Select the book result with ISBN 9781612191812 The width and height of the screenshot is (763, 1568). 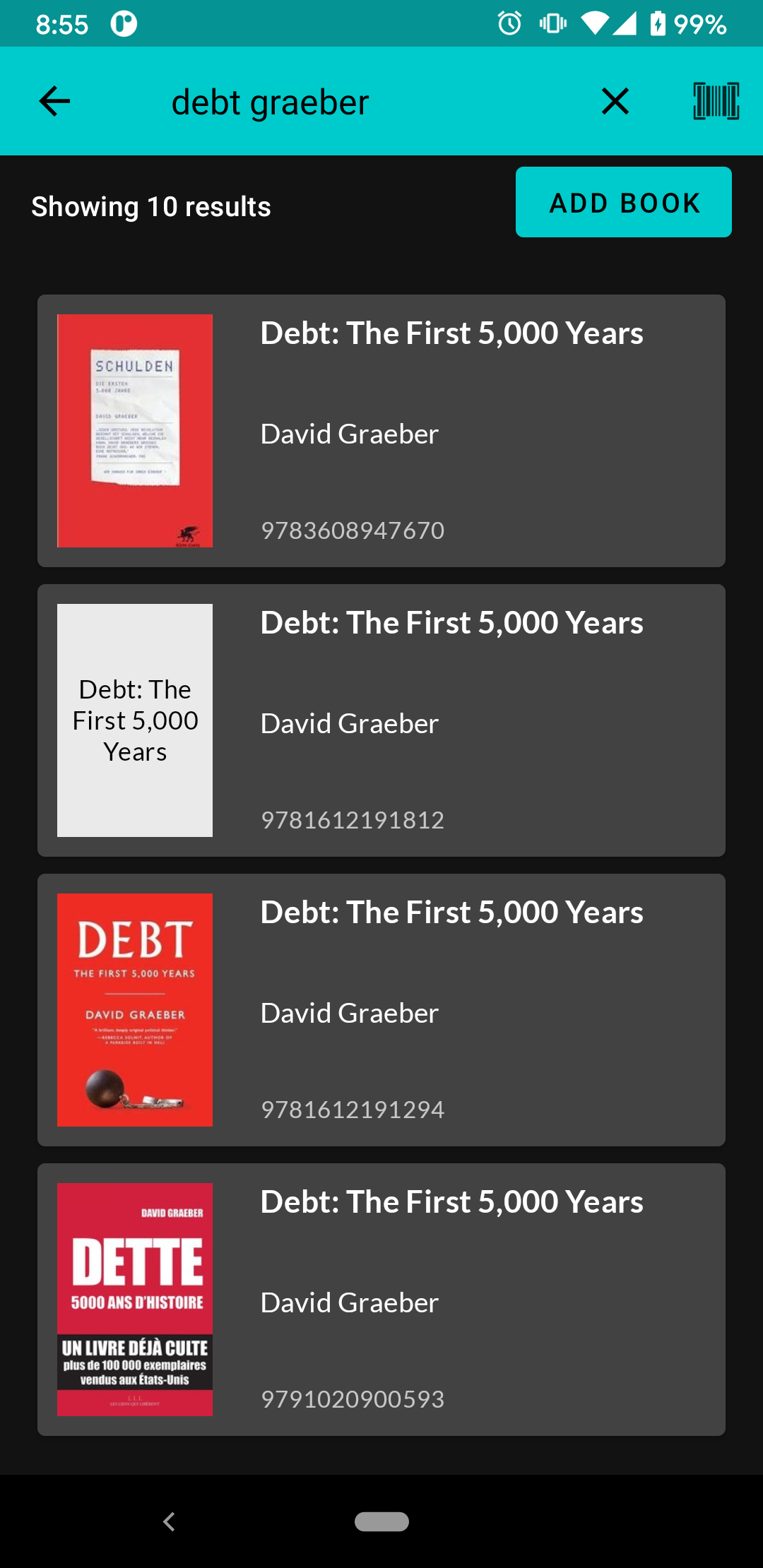point(381,720)
